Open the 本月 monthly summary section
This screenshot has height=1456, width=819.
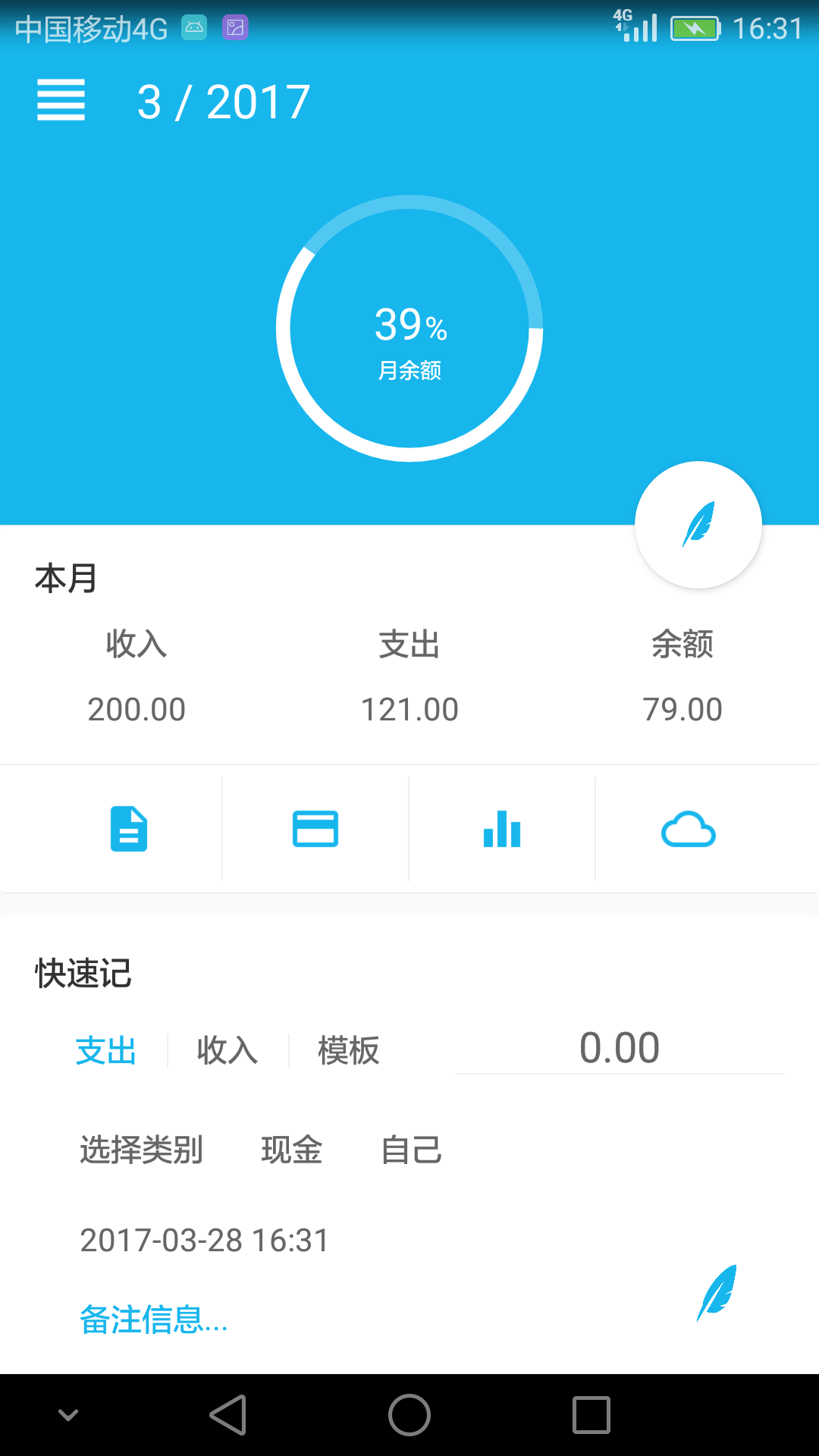[65, 579]
